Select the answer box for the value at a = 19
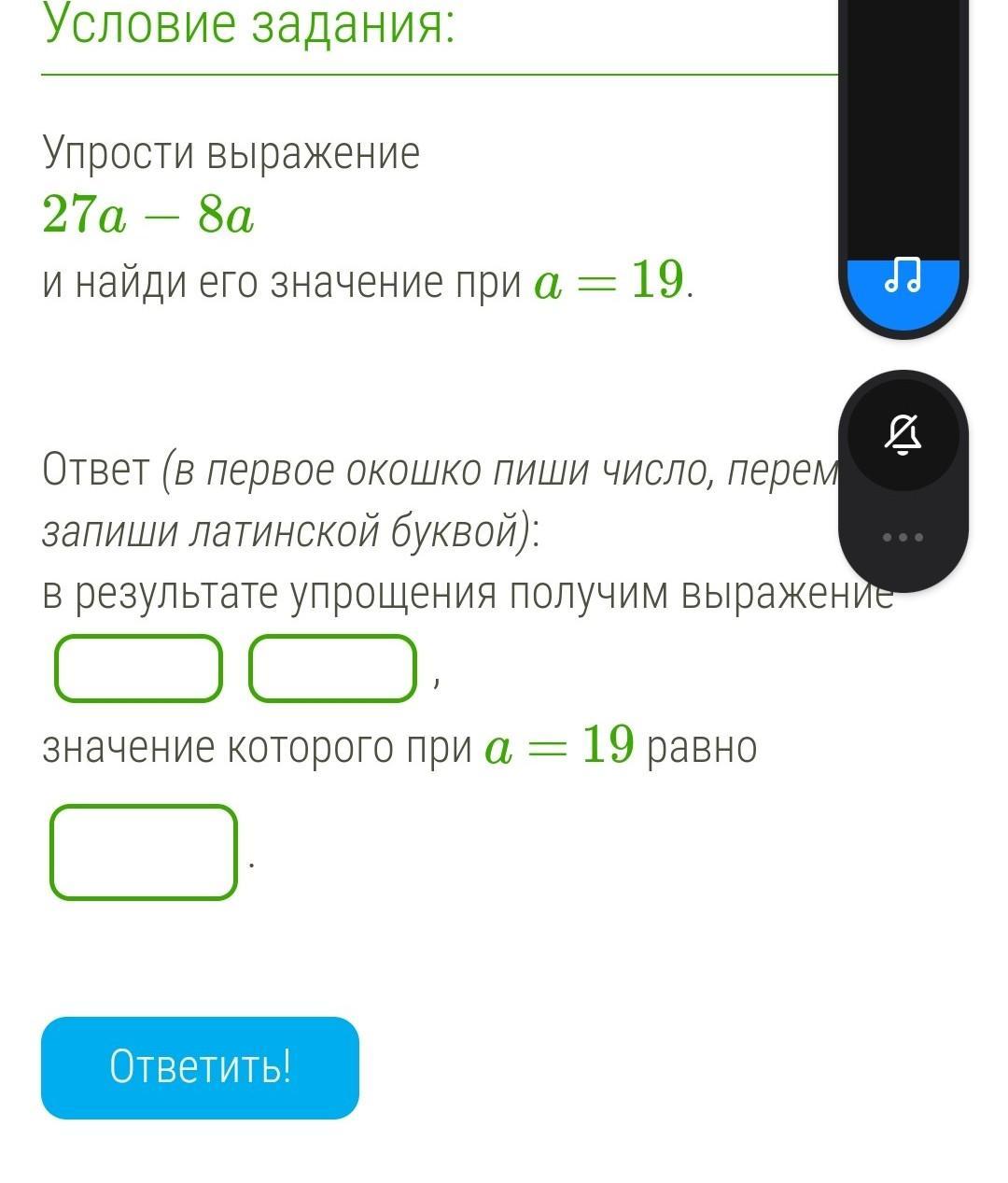This screenshot has height=1183, width=1008. (143, 852)
